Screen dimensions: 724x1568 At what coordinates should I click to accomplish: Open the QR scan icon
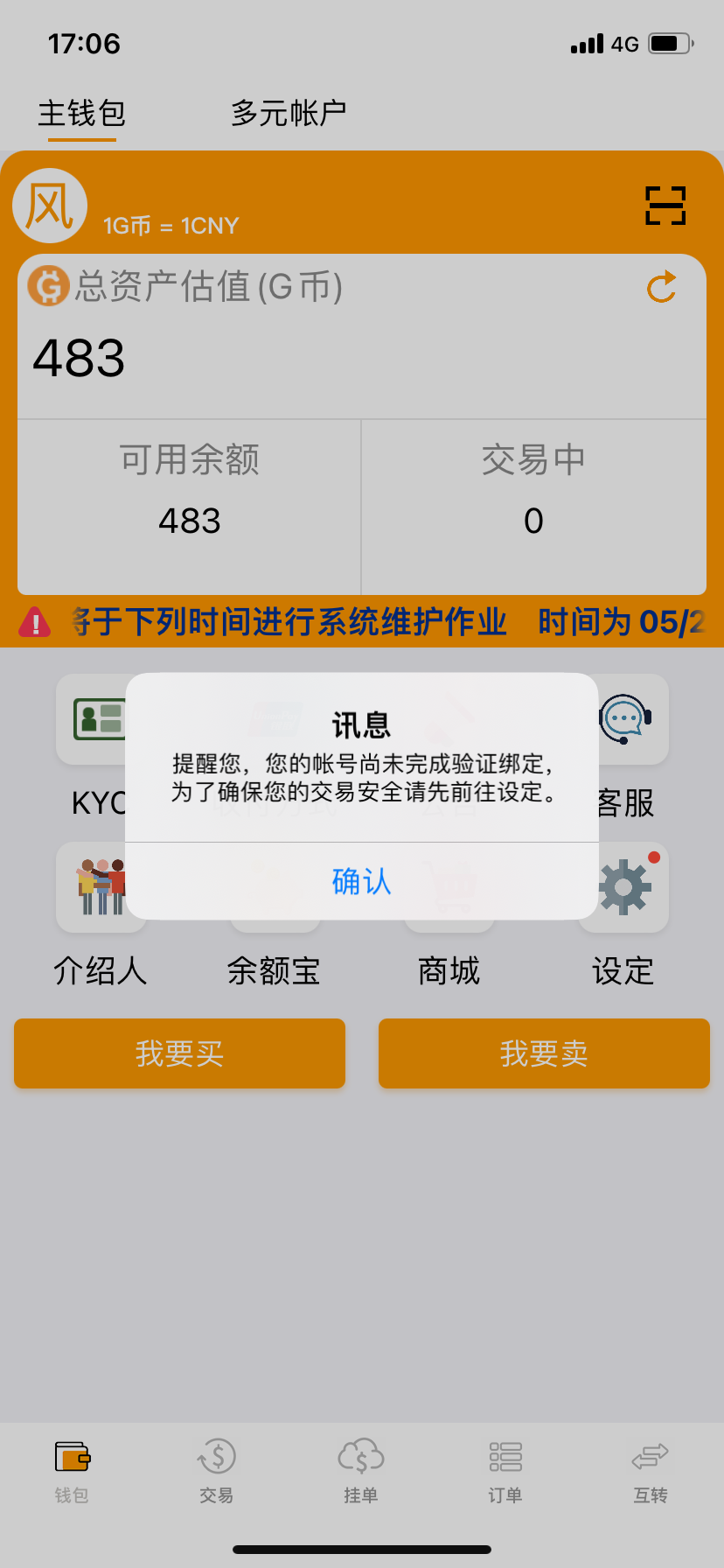click(665, 206)
